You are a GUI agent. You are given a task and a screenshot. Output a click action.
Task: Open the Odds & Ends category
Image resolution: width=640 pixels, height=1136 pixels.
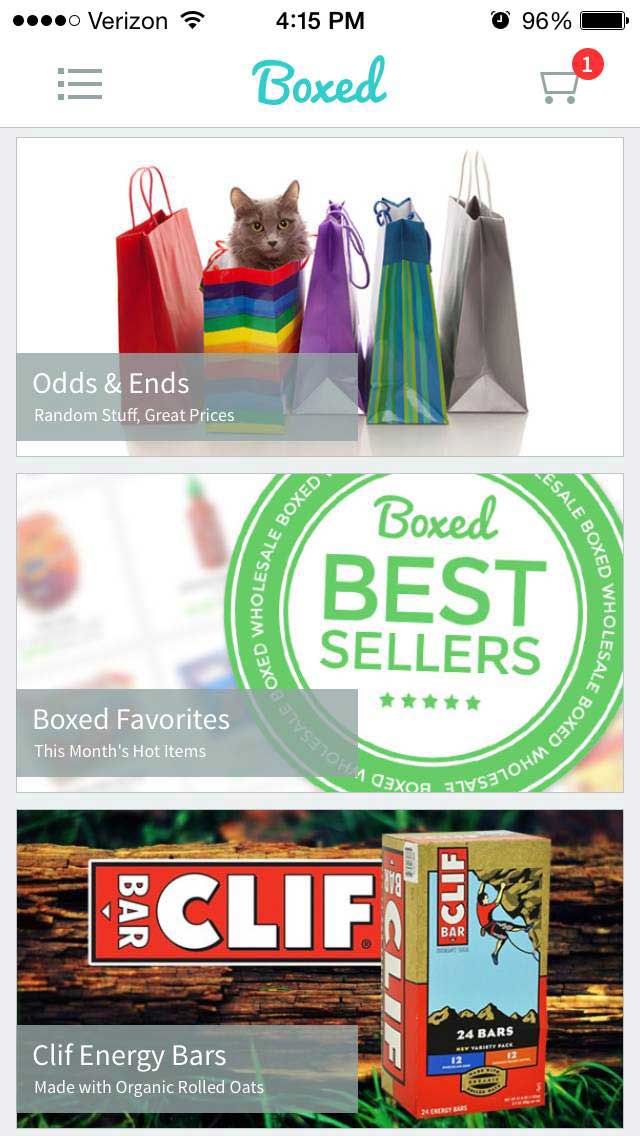(320, 297)
